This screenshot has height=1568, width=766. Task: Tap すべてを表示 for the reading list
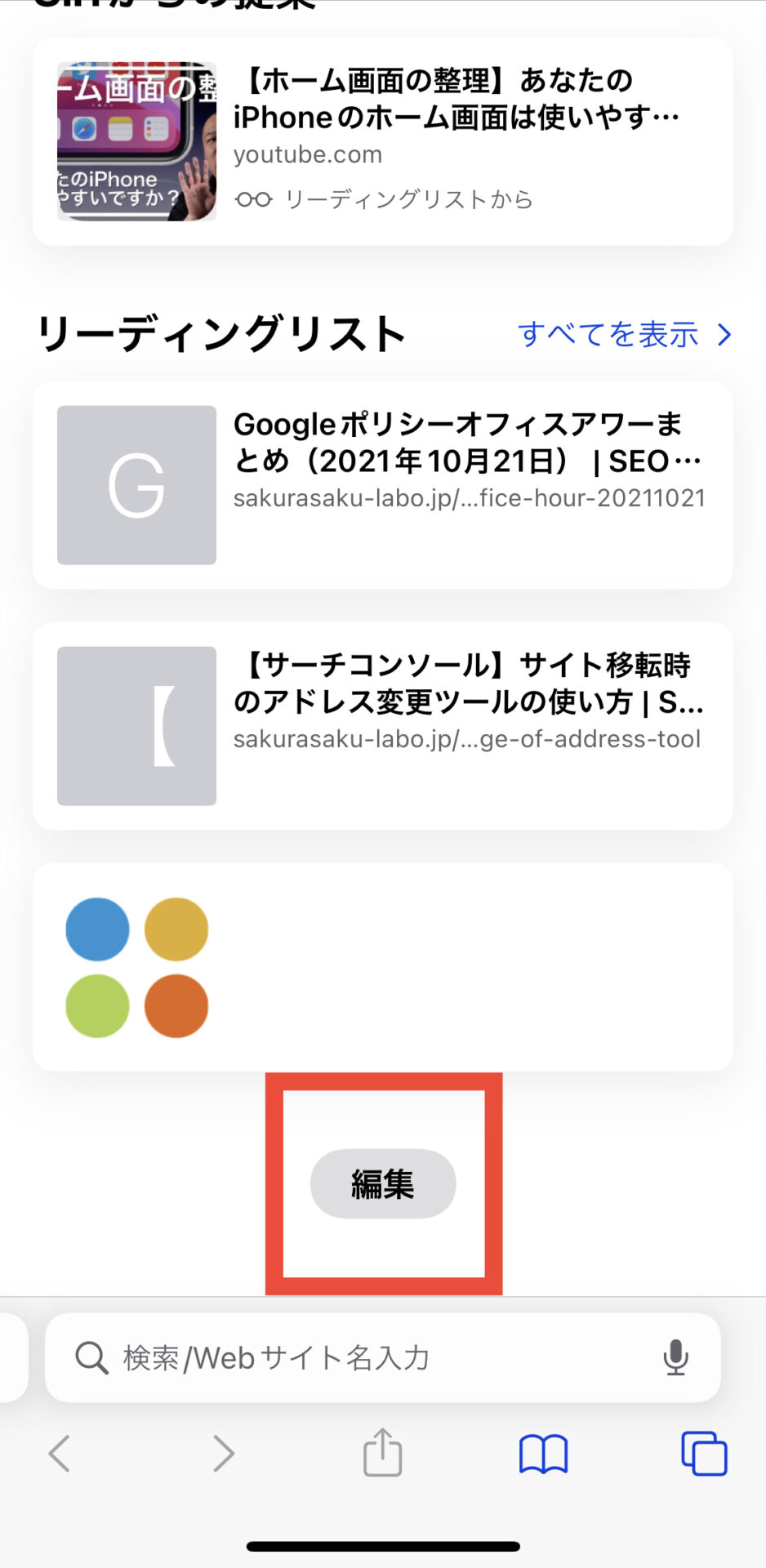(x=625, y=334)
